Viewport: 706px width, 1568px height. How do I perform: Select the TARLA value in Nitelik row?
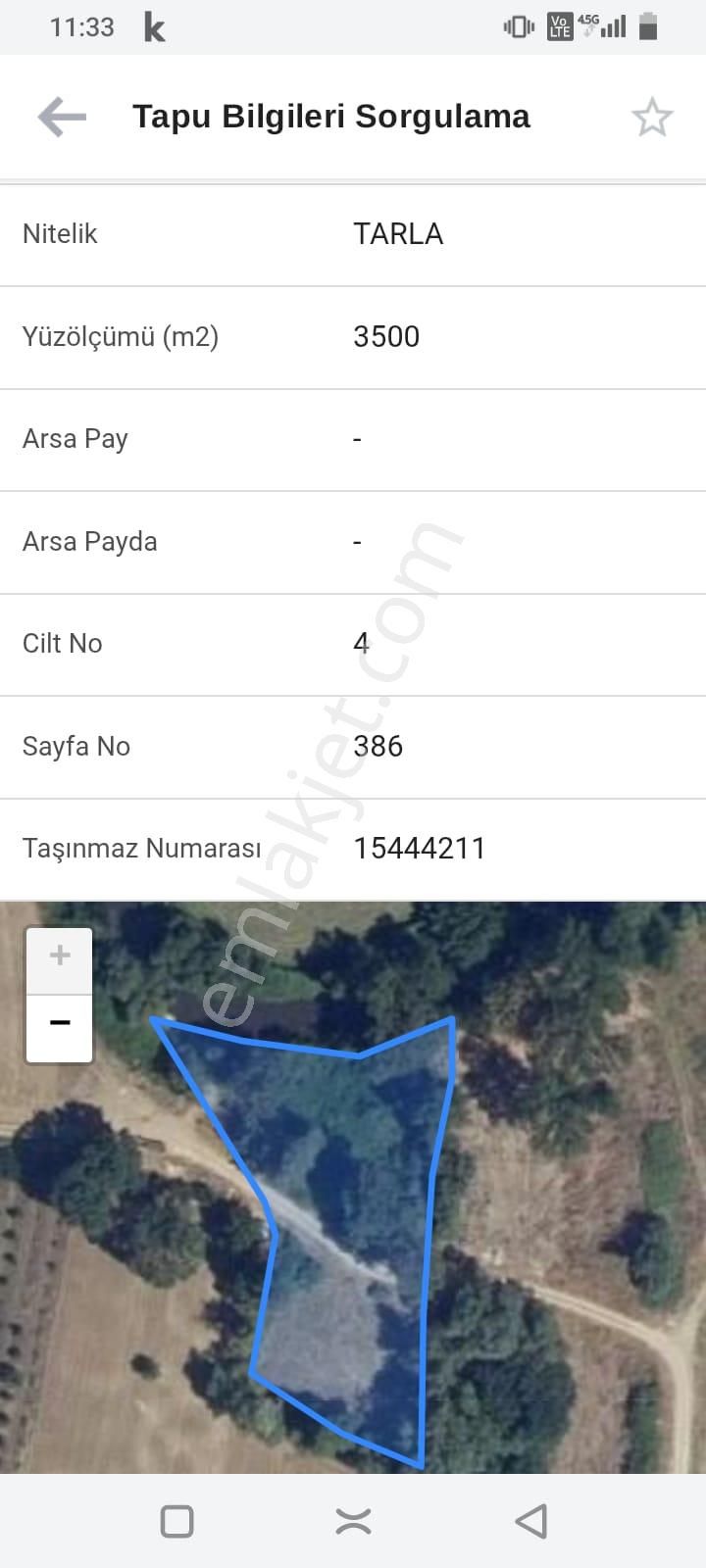pos(398,234)
